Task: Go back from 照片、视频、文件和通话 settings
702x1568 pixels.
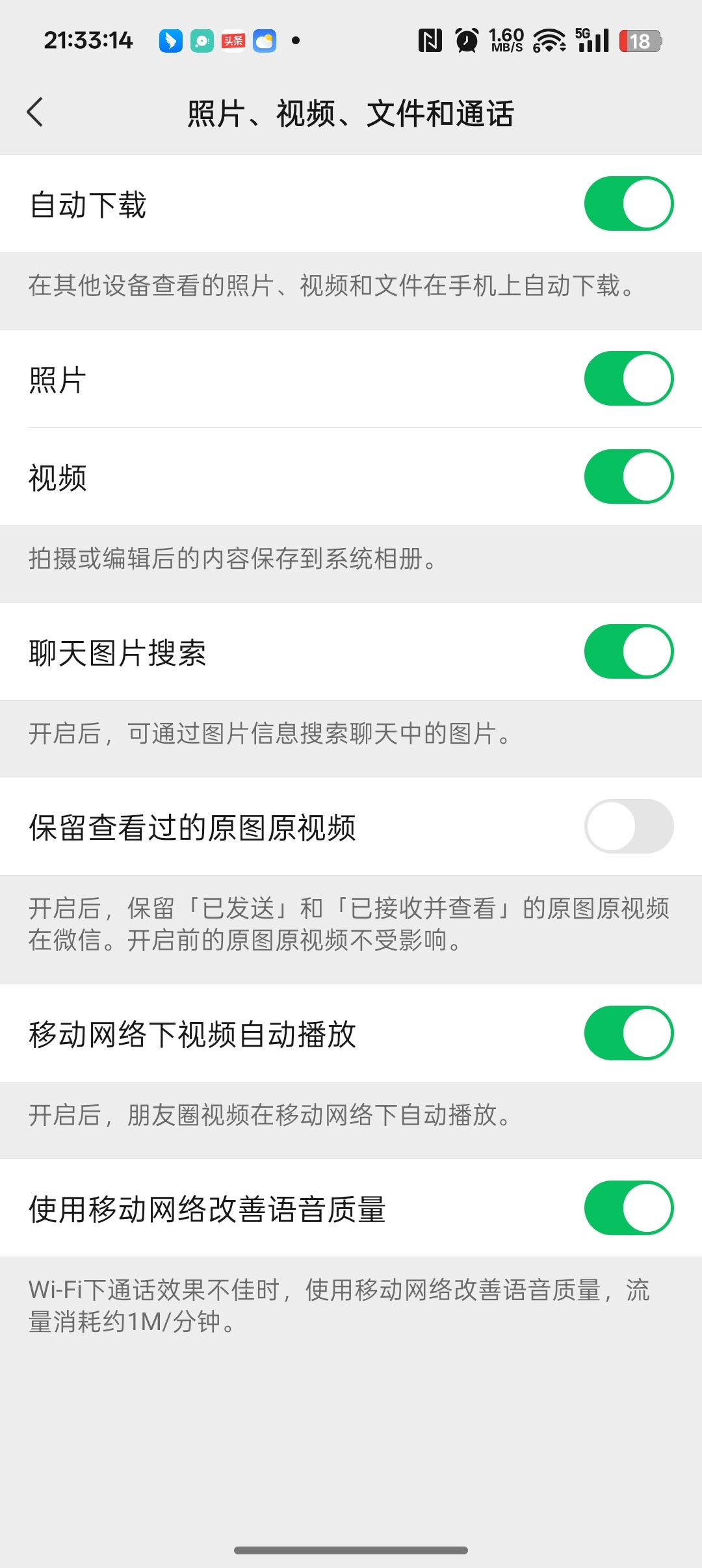Action: coord(36,112)
